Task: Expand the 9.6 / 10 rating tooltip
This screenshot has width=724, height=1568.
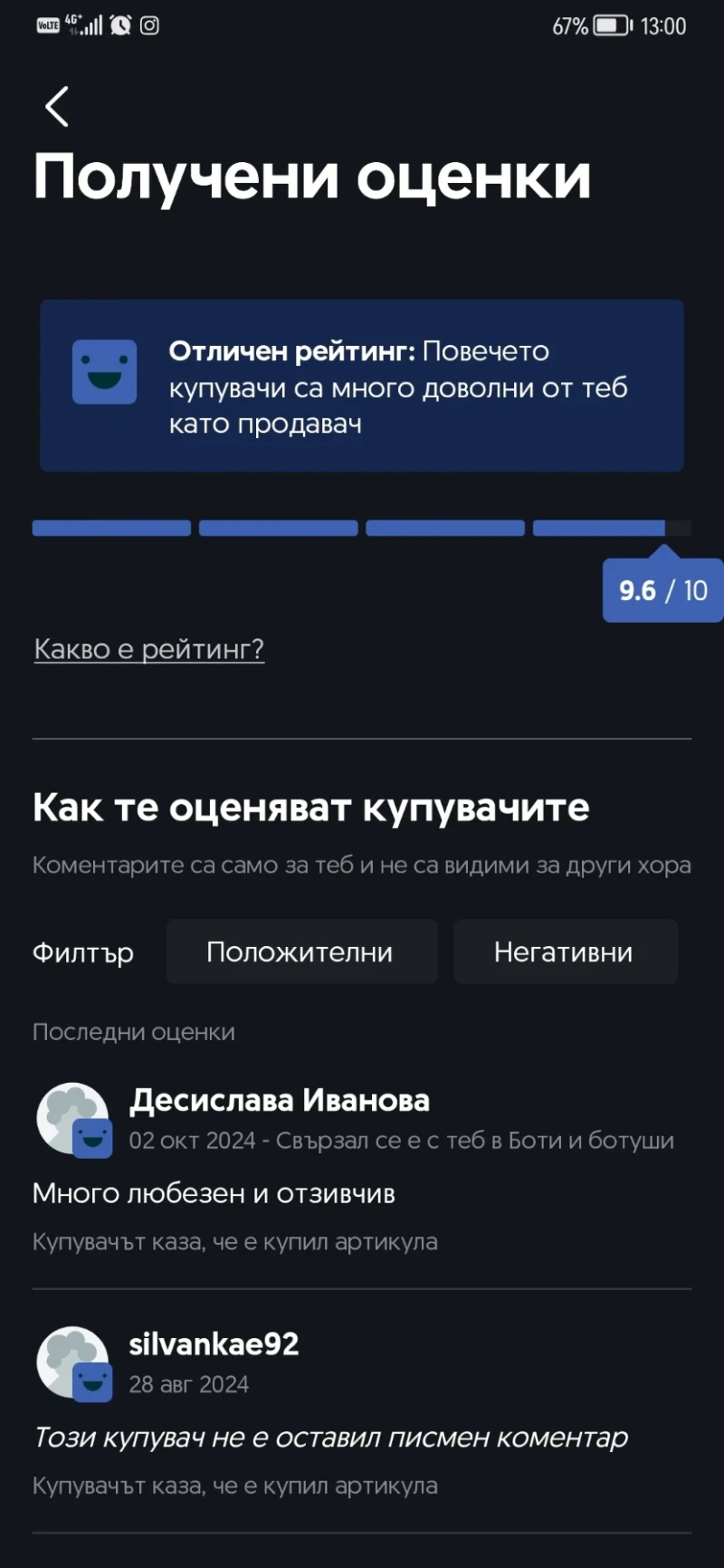Action: pyautogui.click(x=662, y=590)
